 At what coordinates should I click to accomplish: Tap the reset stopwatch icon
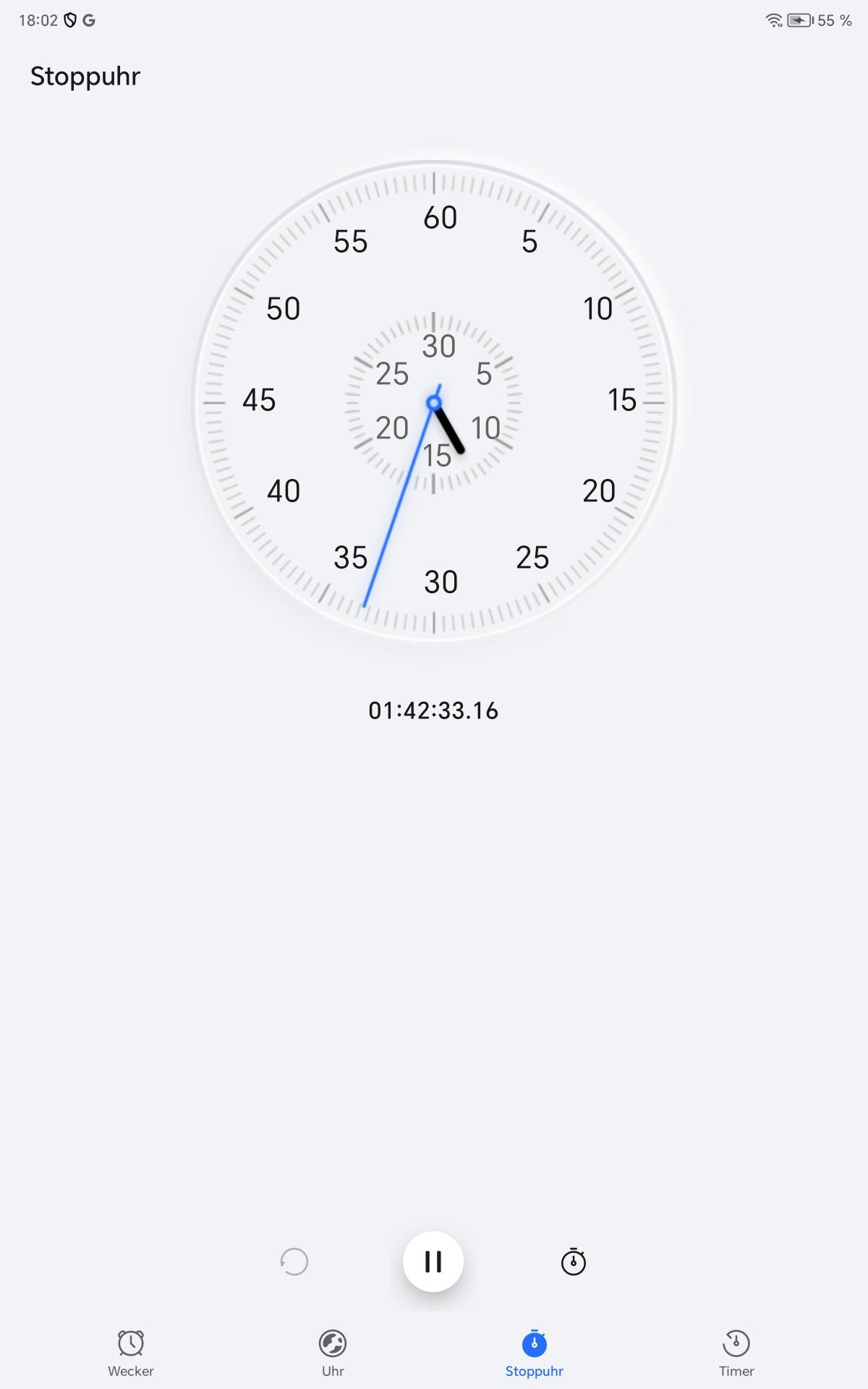pos(294,1262)
